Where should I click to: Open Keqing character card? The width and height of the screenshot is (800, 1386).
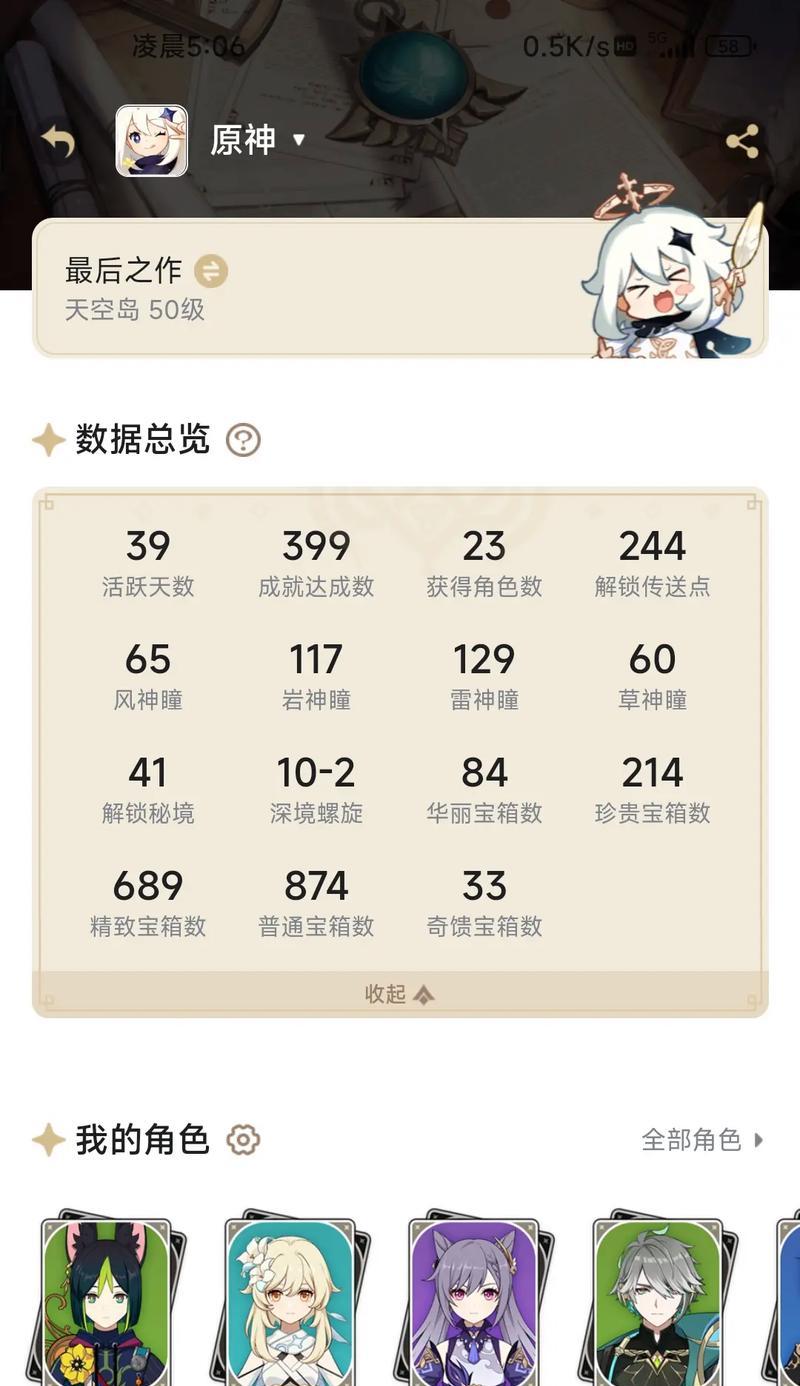click(474, 1300)
